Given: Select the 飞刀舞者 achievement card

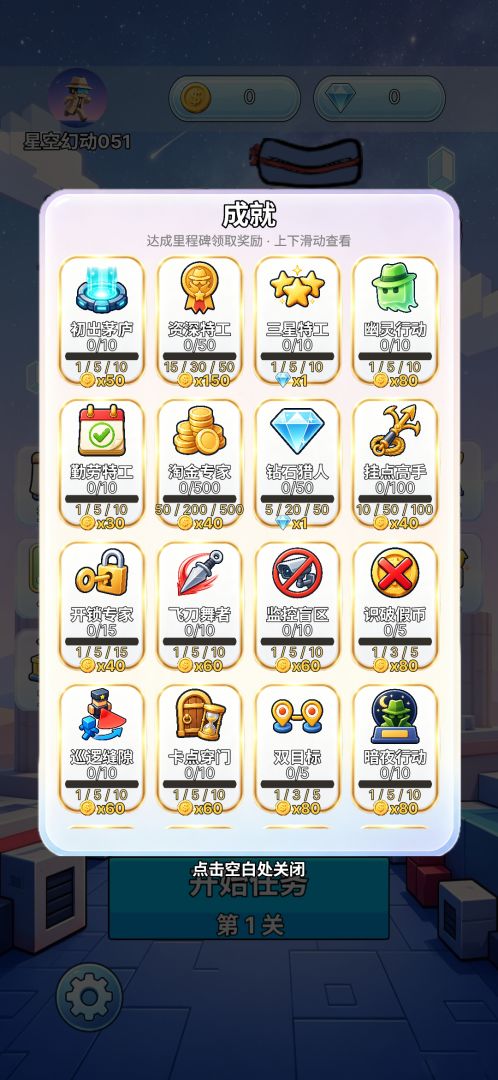Looking at the screenshot, I should click(x=199, y=606).
